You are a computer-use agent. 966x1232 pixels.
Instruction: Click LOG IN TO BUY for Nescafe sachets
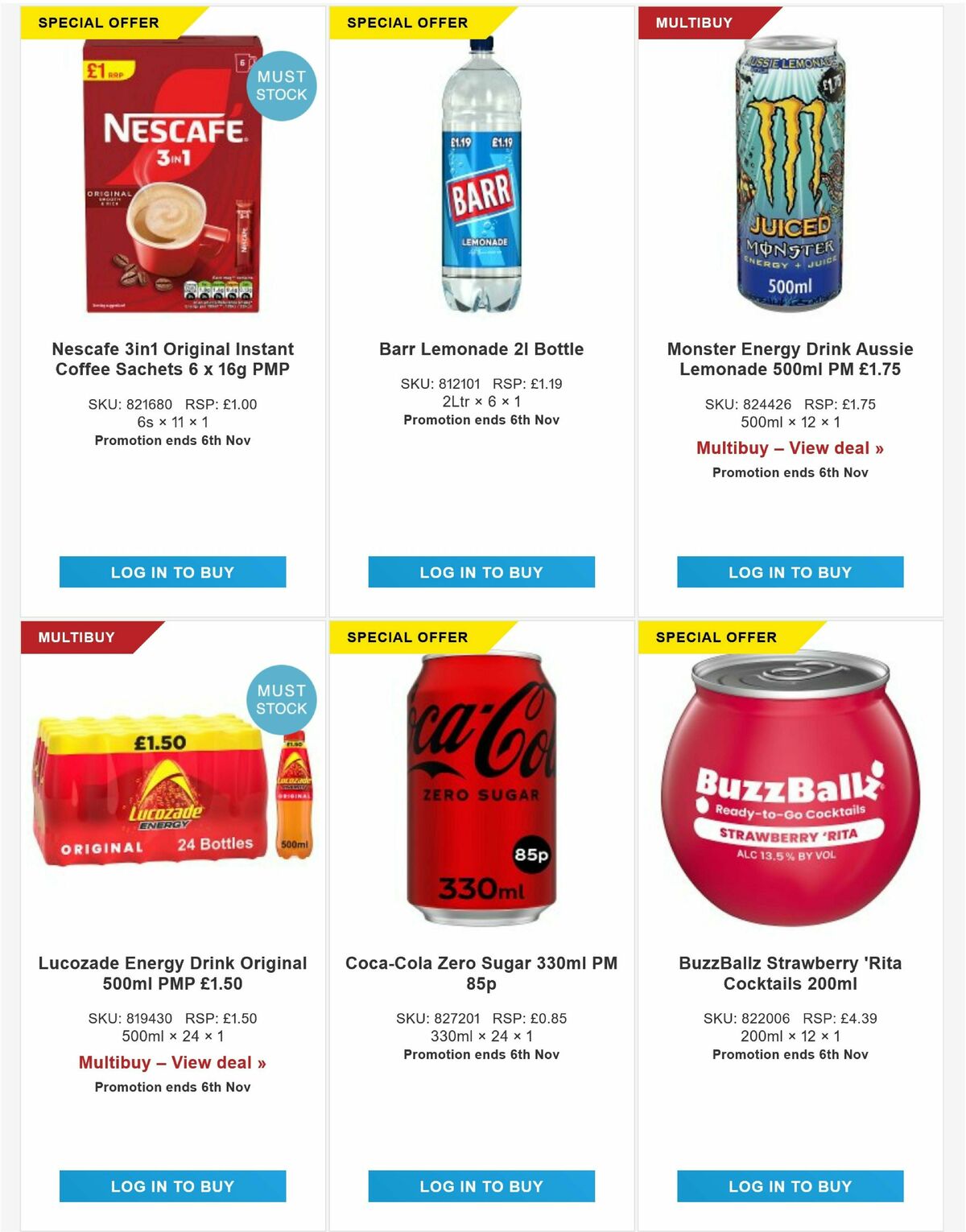pos(171,572)
